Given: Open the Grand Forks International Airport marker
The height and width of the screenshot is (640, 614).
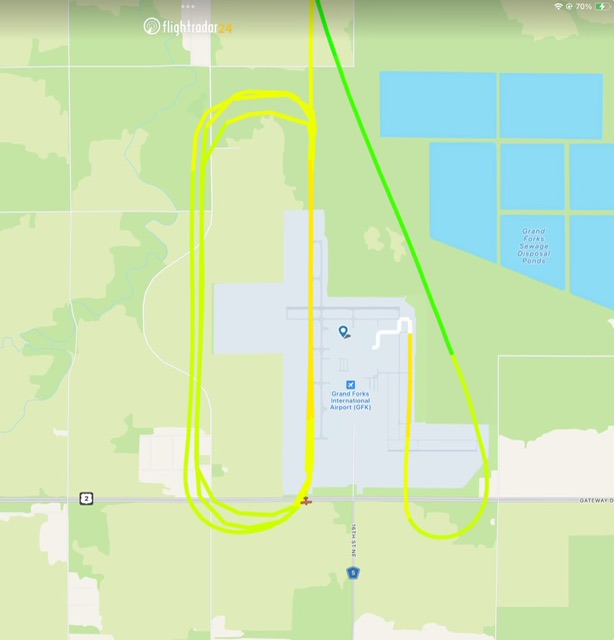Looking at the screenshot, I should click(351, 385).
